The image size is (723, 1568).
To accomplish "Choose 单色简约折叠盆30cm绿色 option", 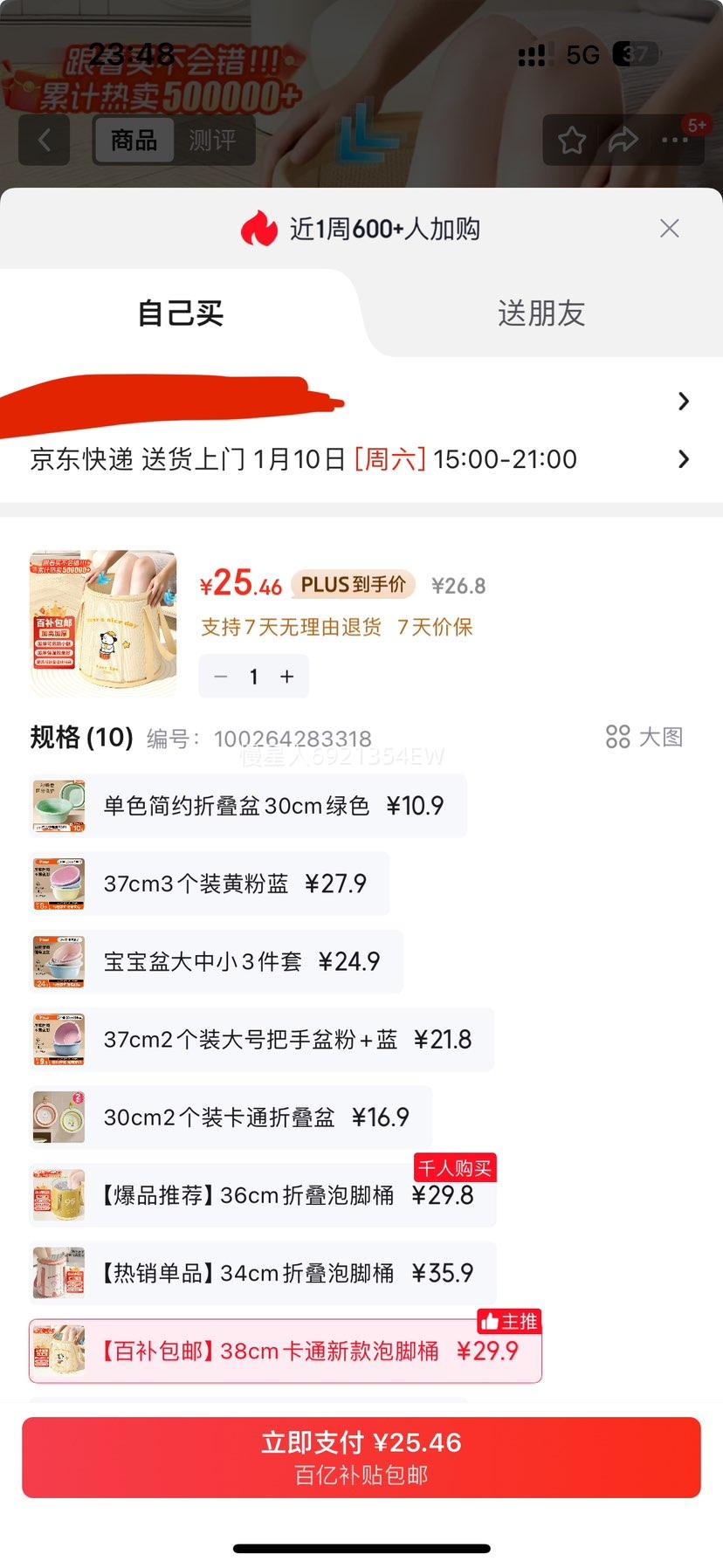I will pos(248,806).
